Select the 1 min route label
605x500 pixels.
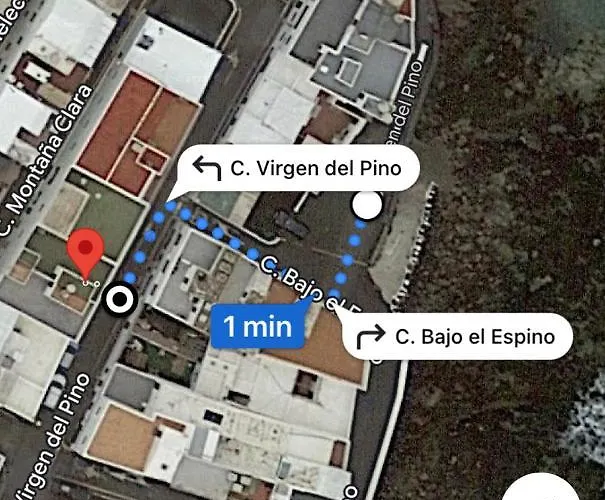click(256, 326)
